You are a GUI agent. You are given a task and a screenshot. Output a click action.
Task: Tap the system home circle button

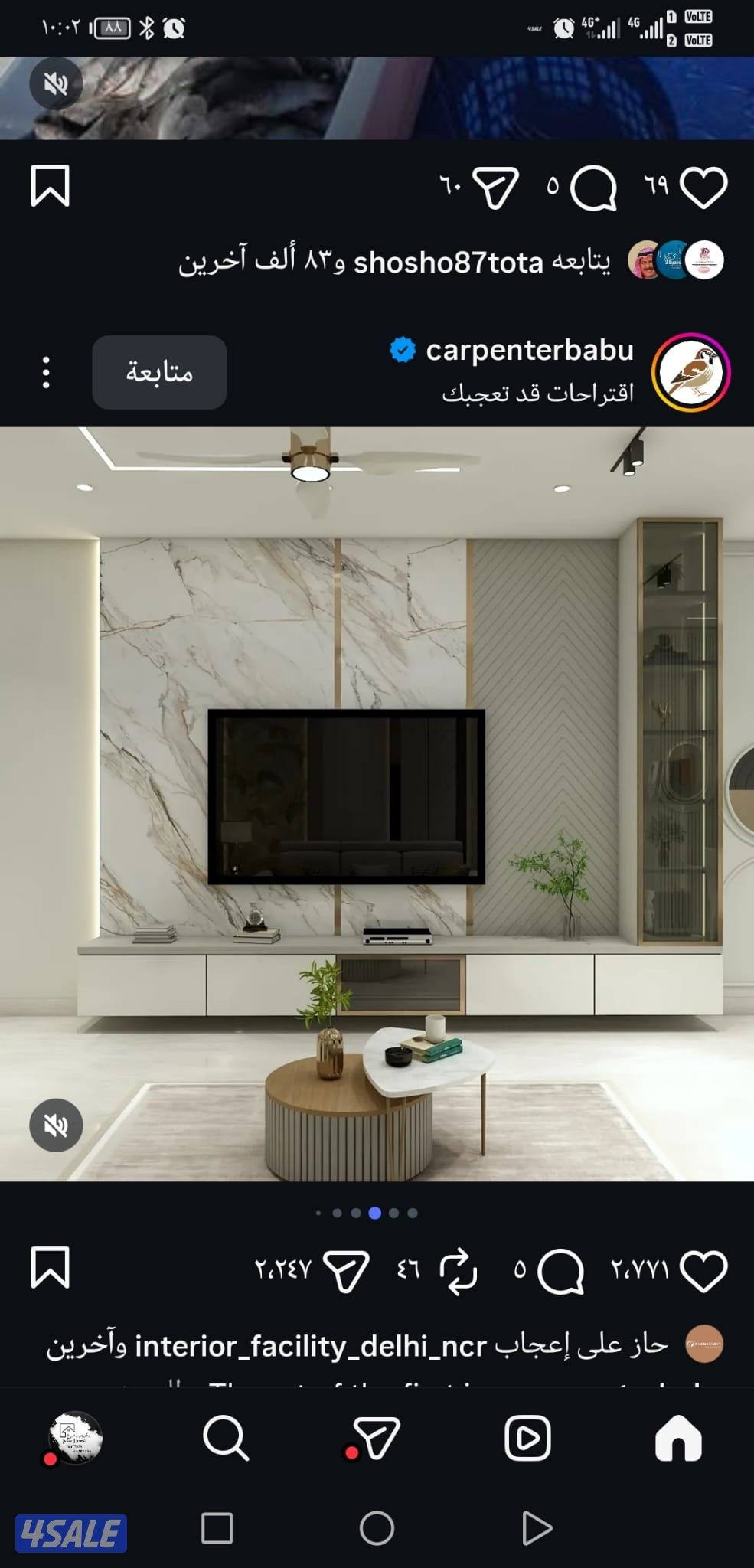pyautogui.click(x=377, y=1529)
